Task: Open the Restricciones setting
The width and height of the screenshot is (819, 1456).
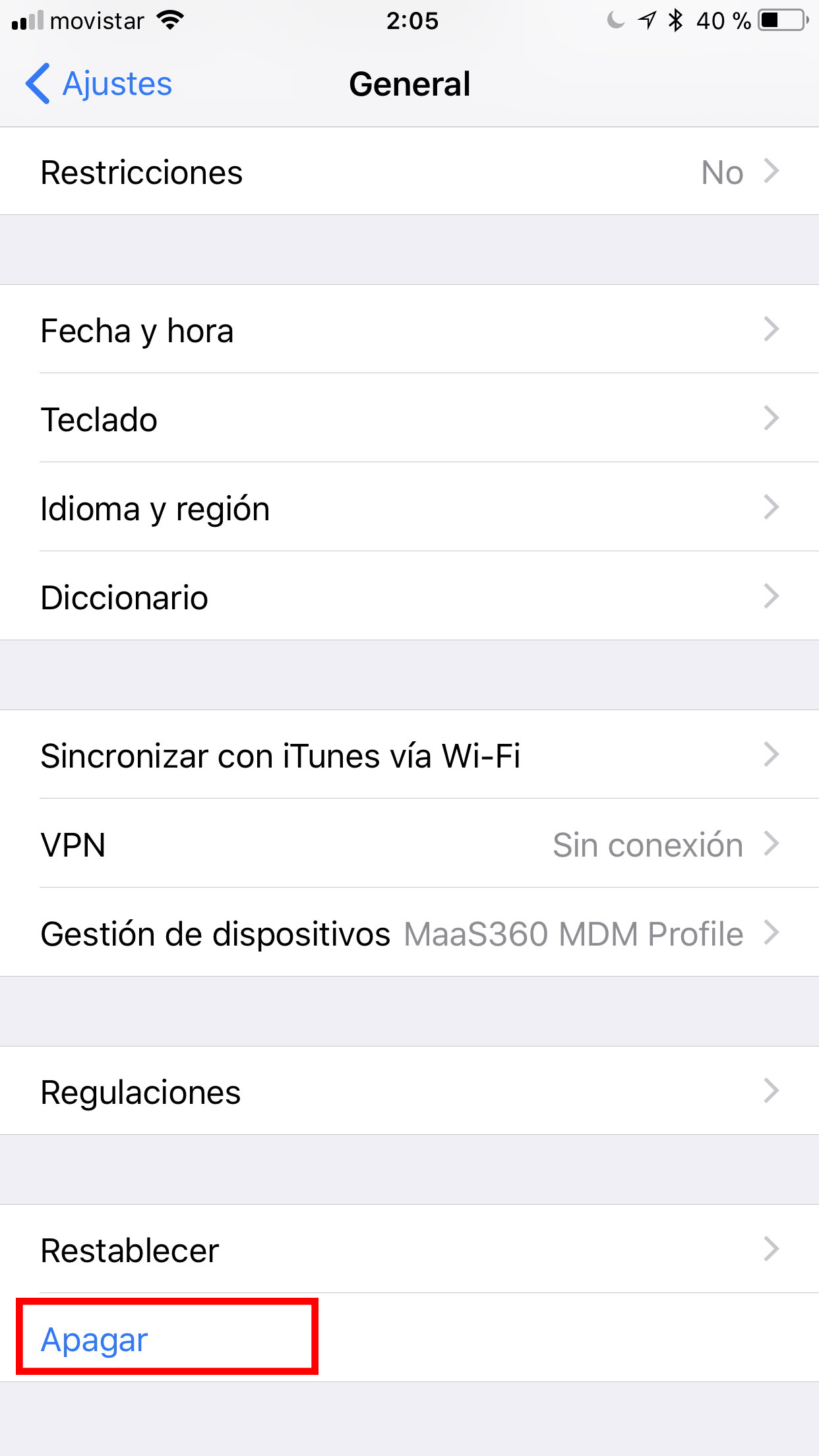Action: coord(409,171)
